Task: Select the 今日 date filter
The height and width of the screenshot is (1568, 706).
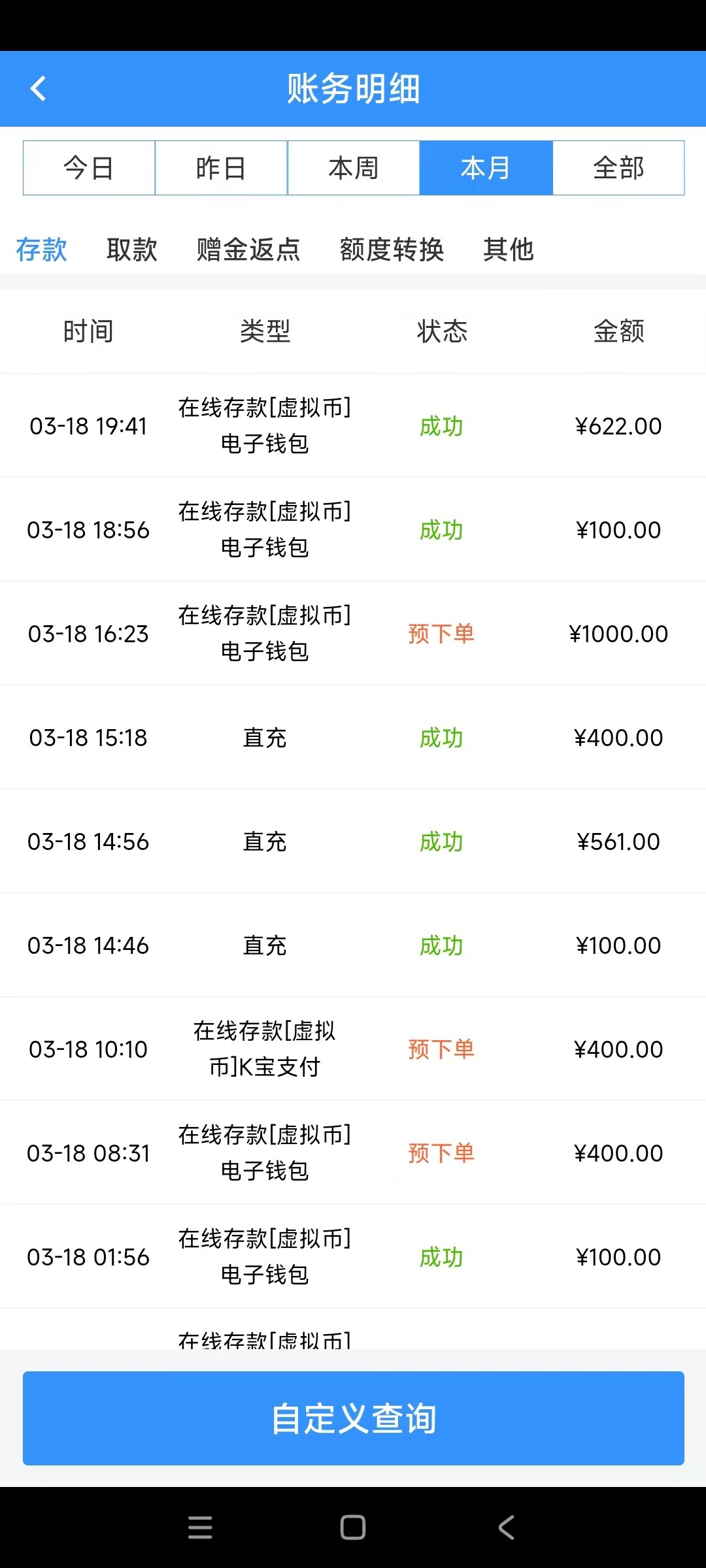Action: (x=88, y=168)
